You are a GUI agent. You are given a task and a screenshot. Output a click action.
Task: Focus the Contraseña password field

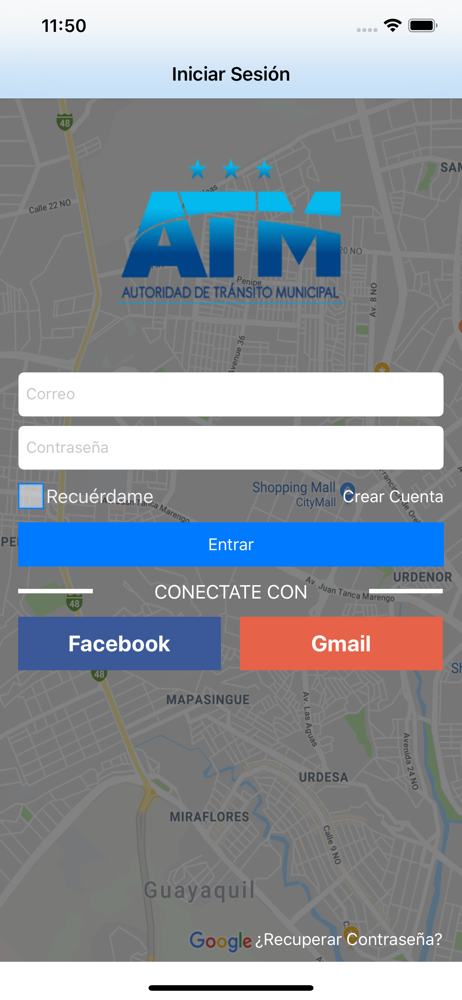coord(230,448)
